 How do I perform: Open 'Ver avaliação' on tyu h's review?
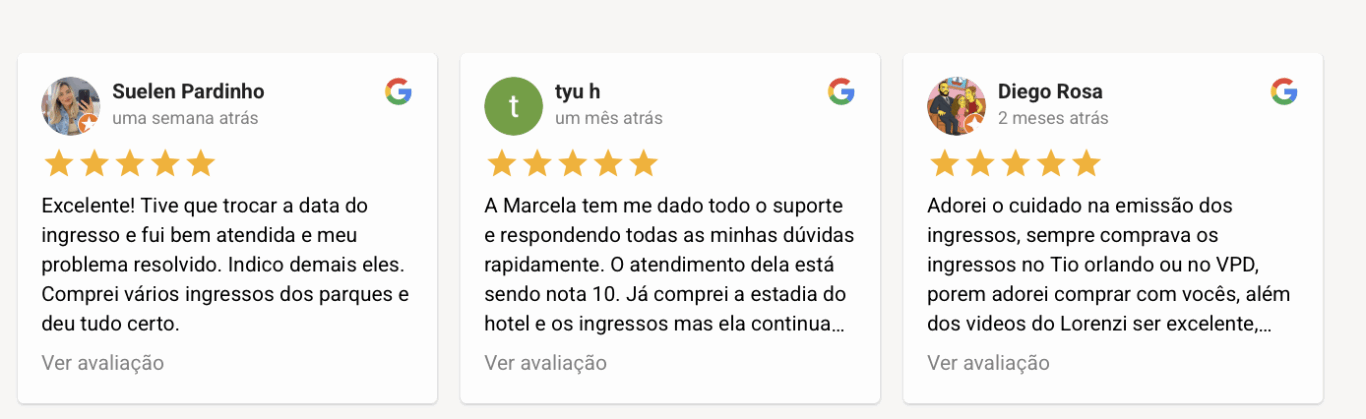[x=545, y=363]
